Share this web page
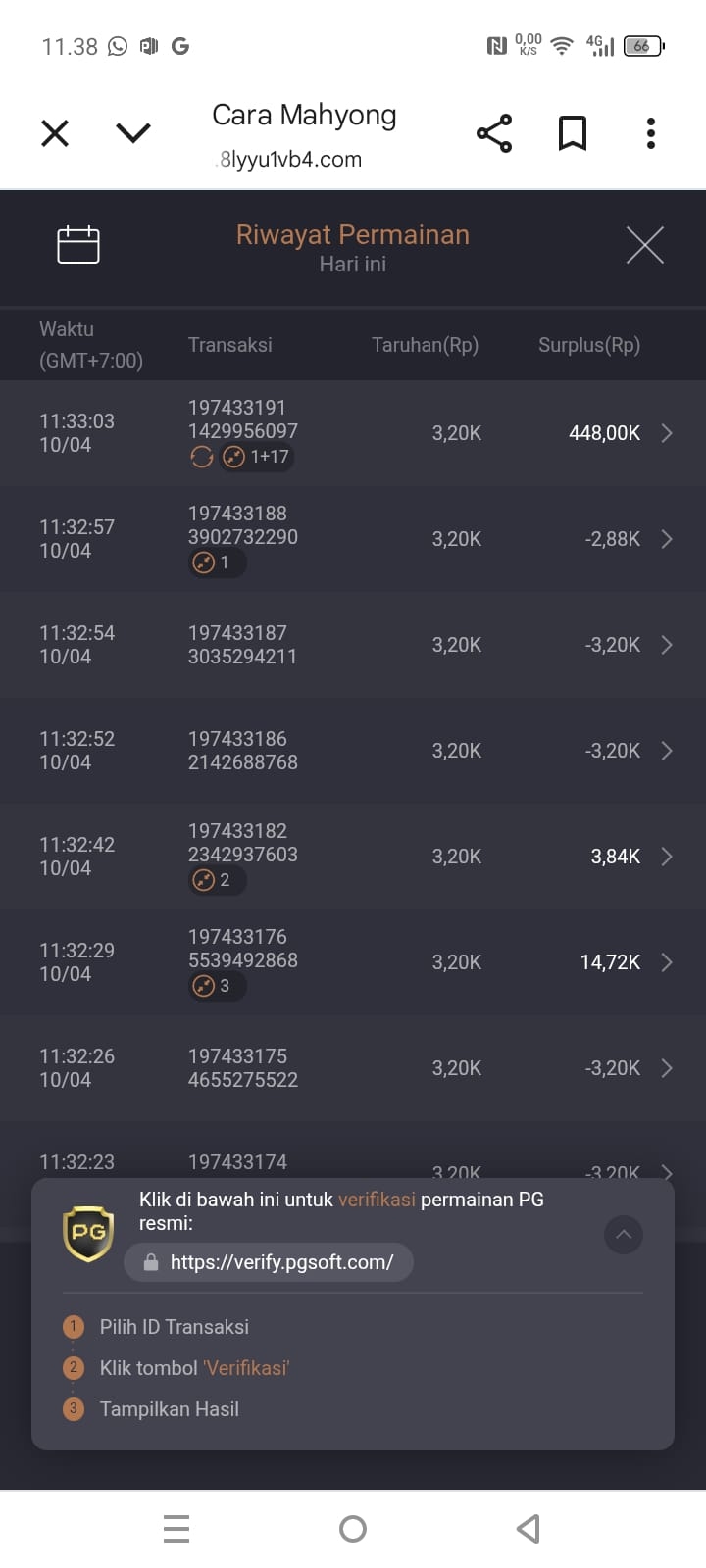The width and height of the screenshot is (706, 1568). (x=494, y=133)
